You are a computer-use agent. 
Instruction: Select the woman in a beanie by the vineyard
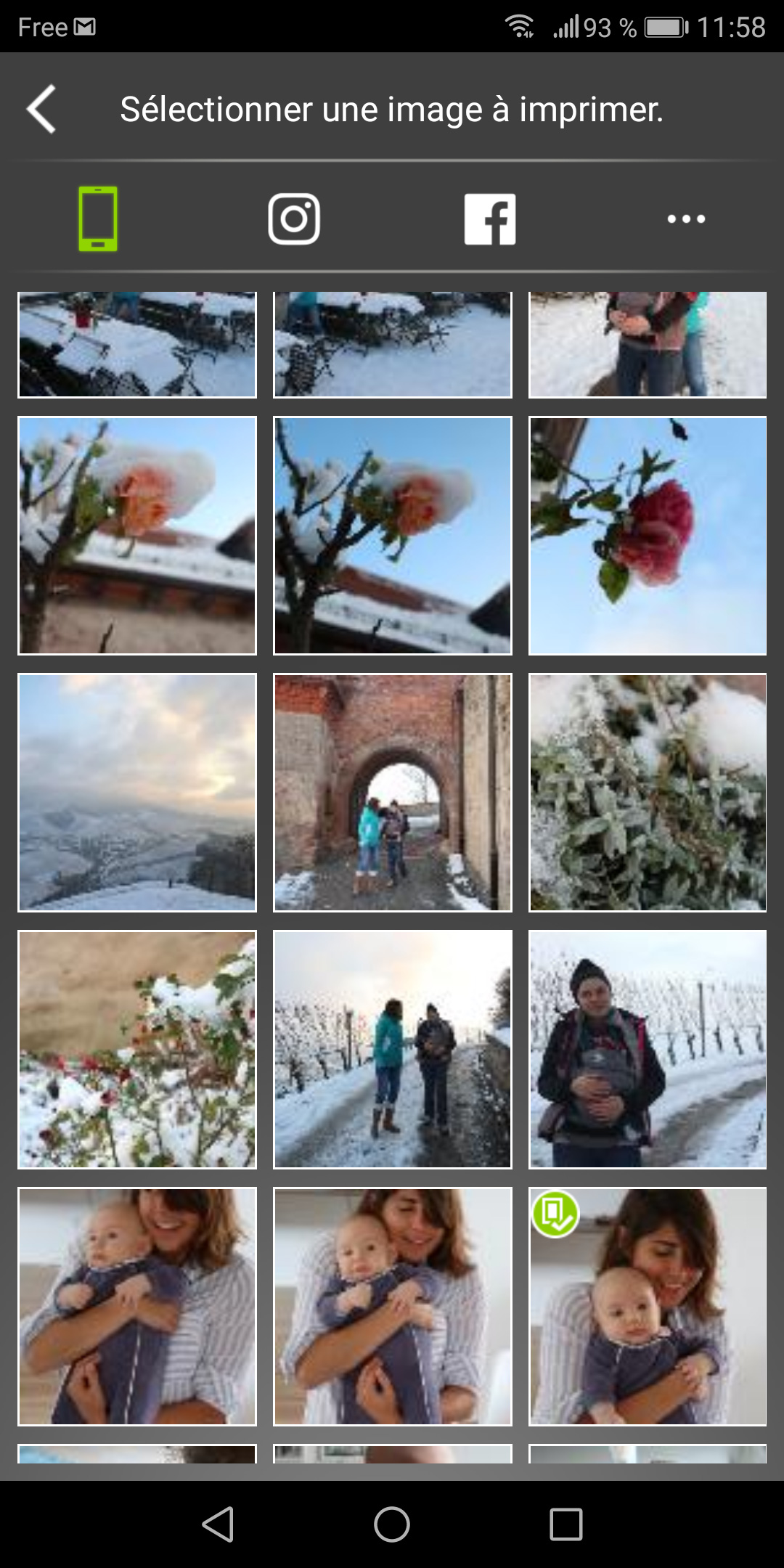[648, 1050]
